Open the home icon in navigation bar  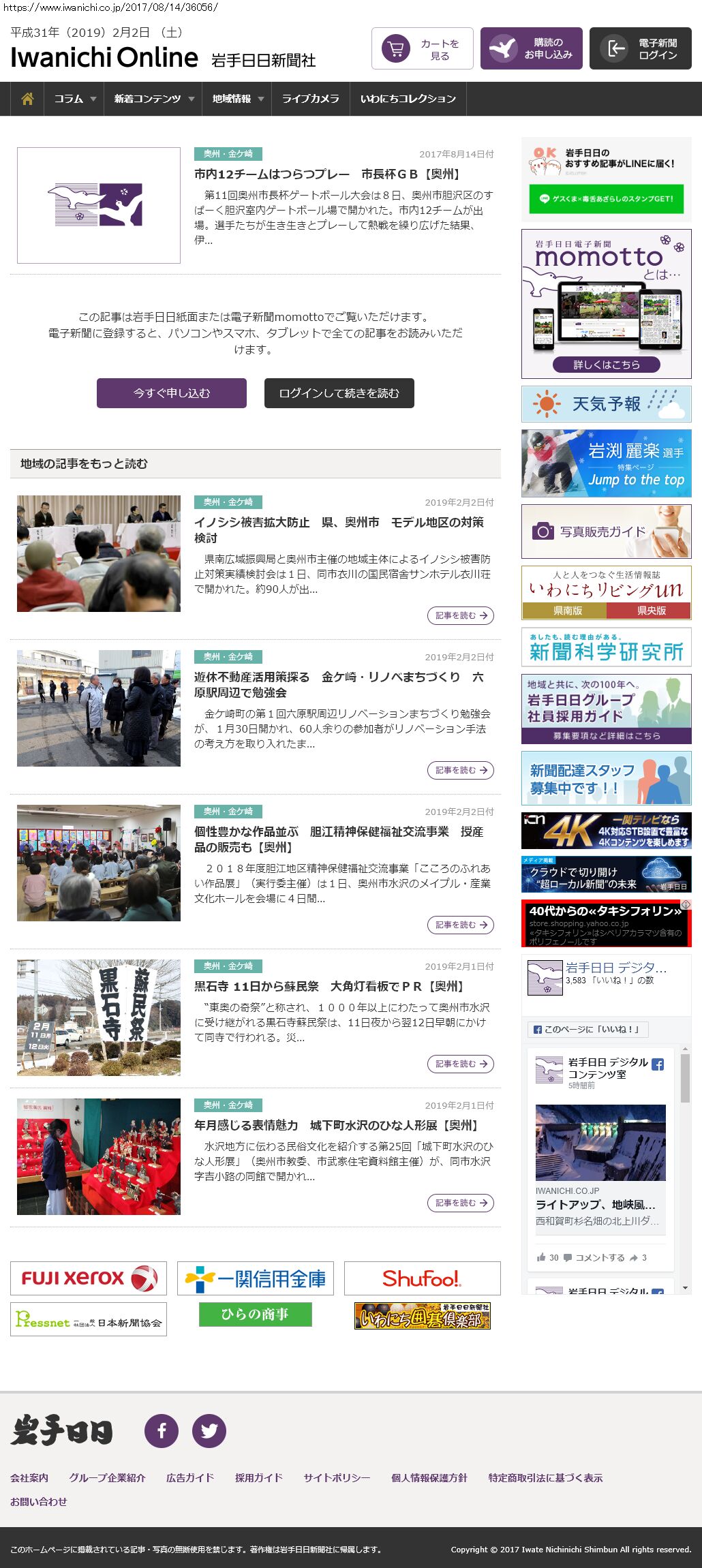tap(27, 99)
